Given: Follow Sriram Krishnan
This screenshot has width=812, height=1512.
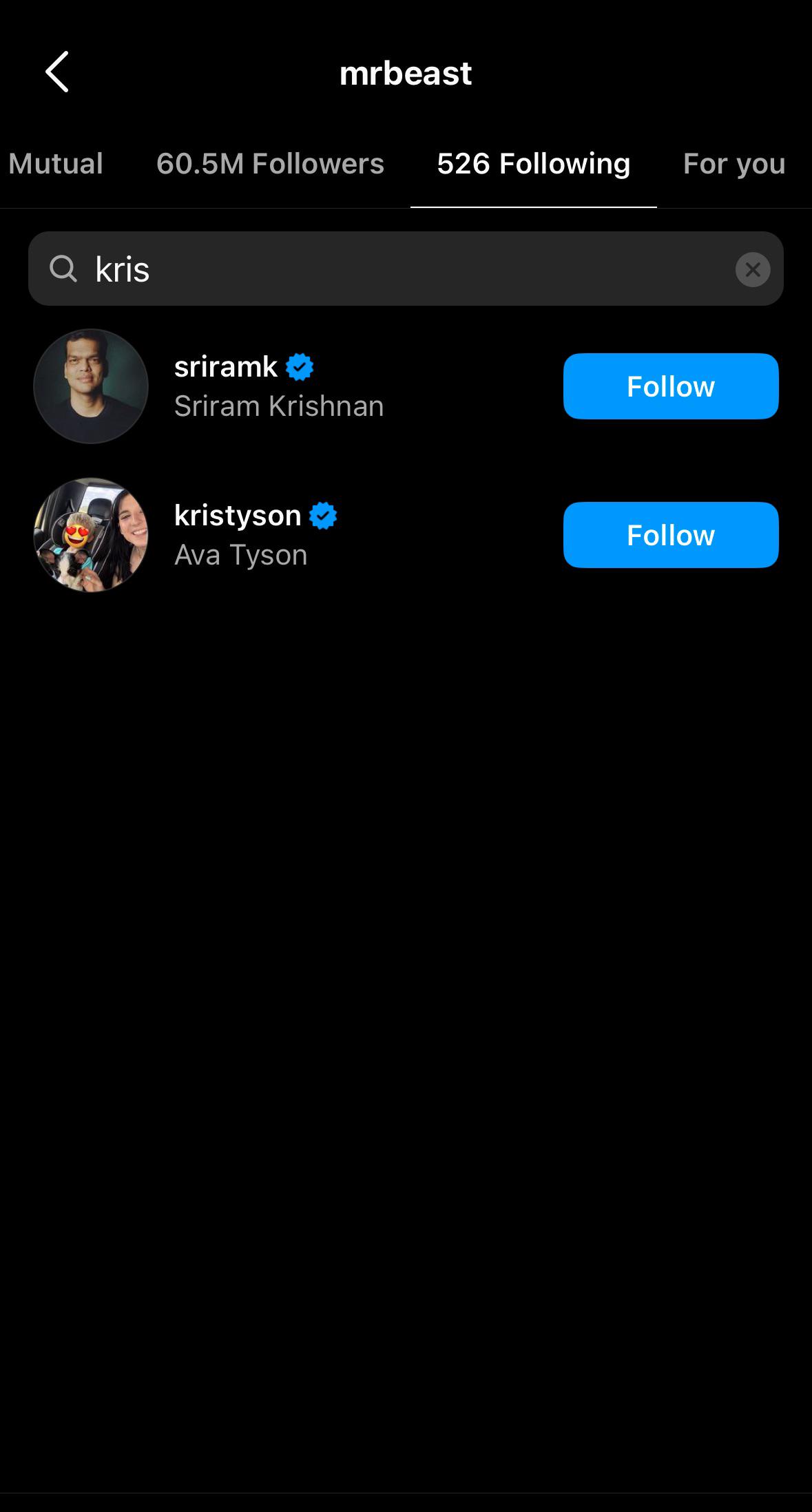Looking at the screenshot, I should [x=670, y=386].
